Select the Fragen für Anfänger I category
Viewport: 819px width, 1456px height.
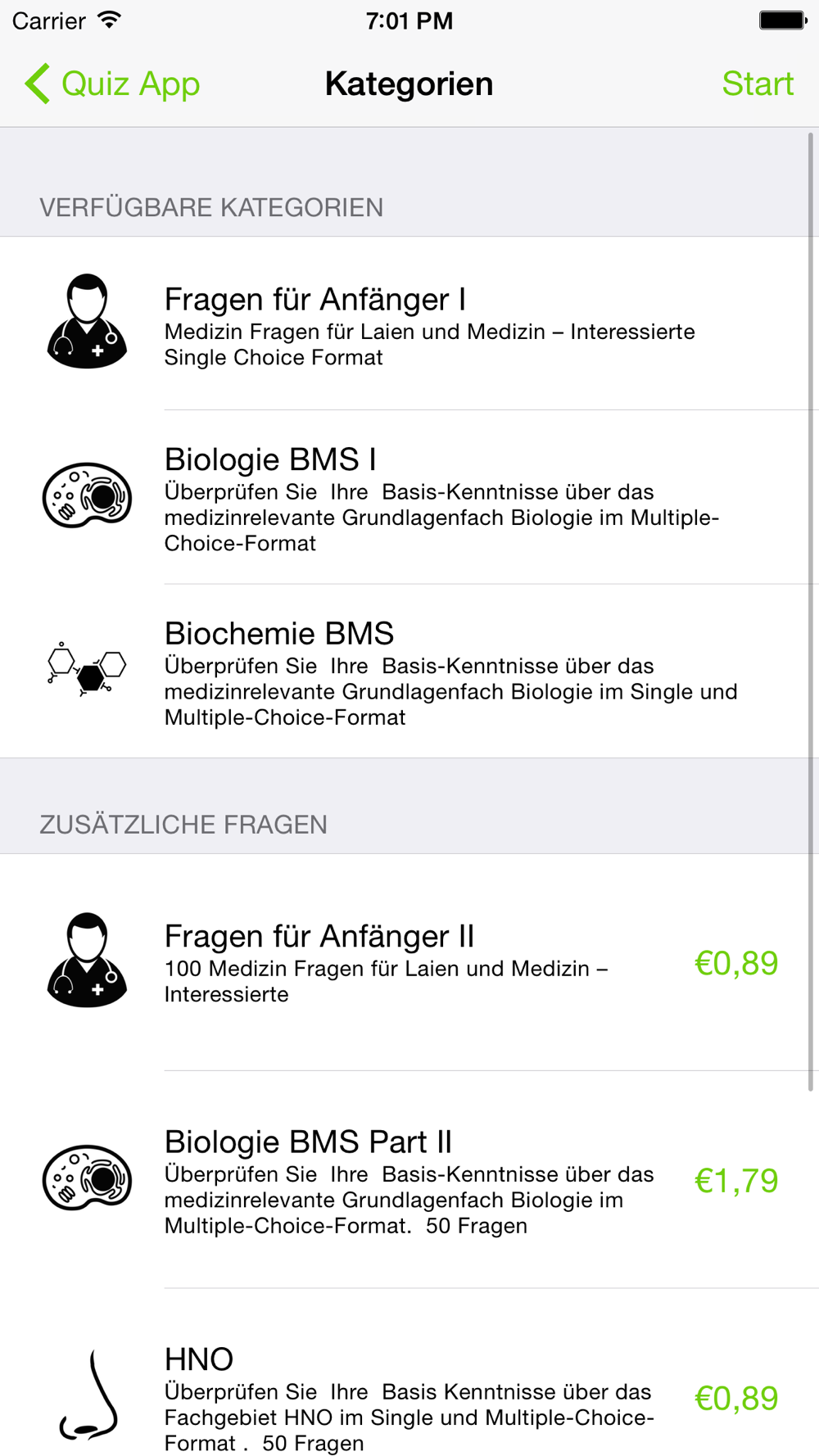[x=409, y=323]
